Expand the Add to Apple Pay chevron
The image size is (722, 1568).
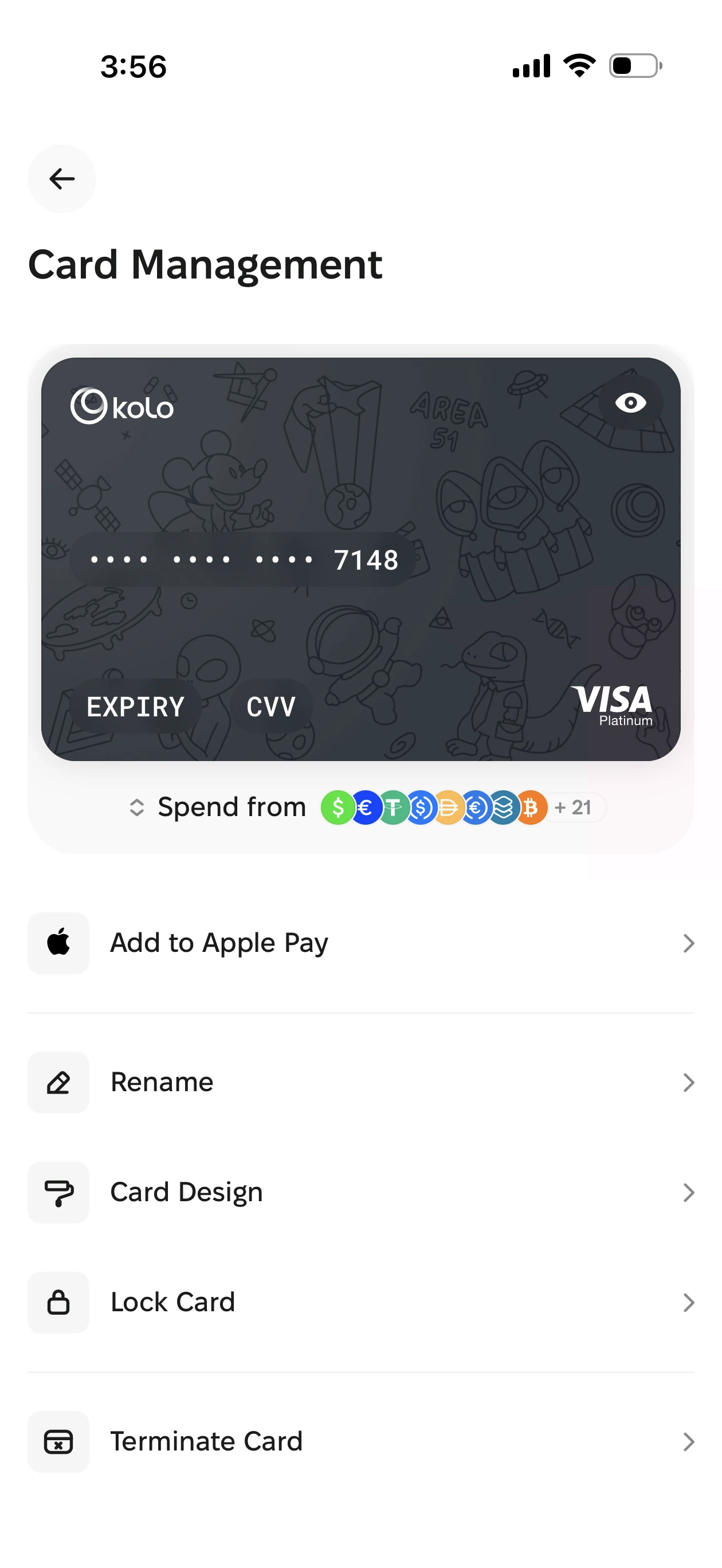tap(689, 942)
